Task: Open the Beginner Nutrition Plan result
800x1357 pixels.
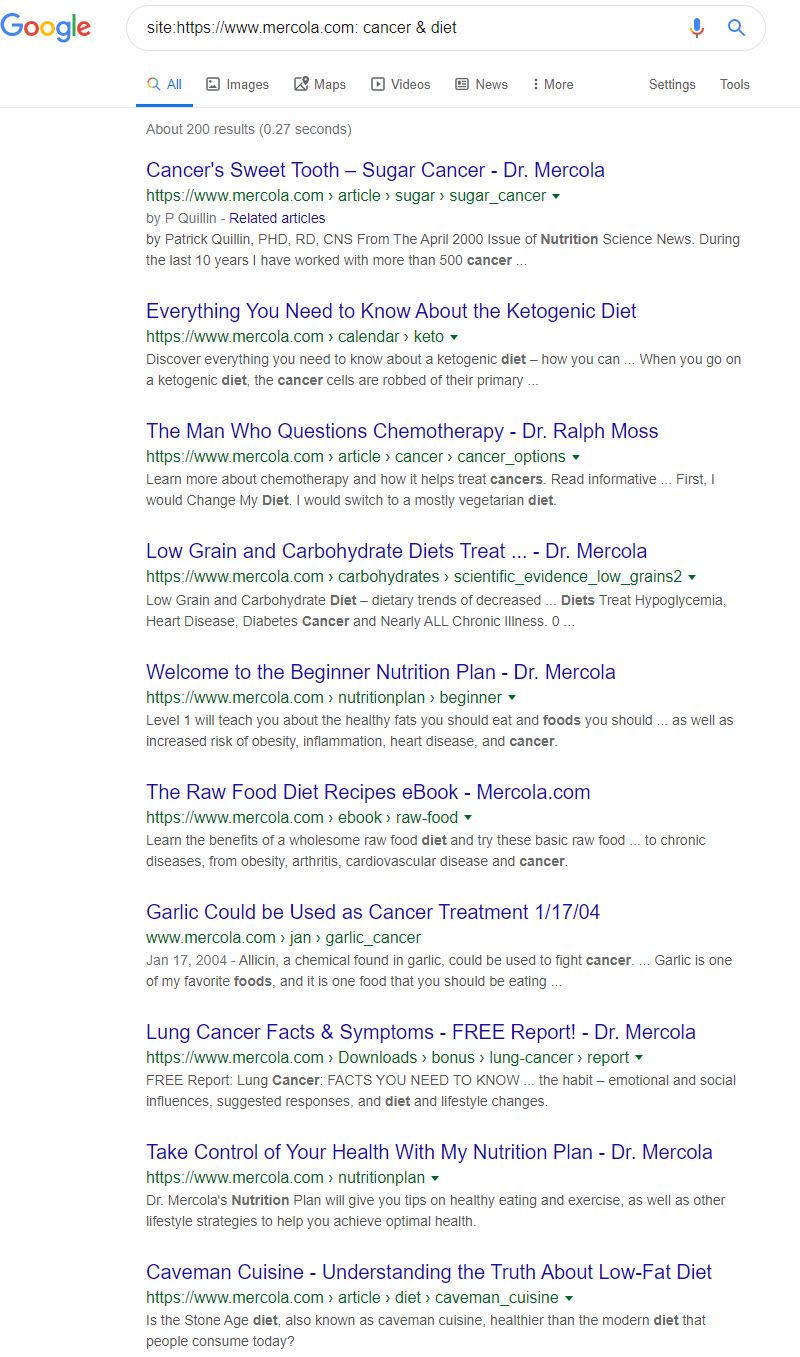Action: coord(380,672)
